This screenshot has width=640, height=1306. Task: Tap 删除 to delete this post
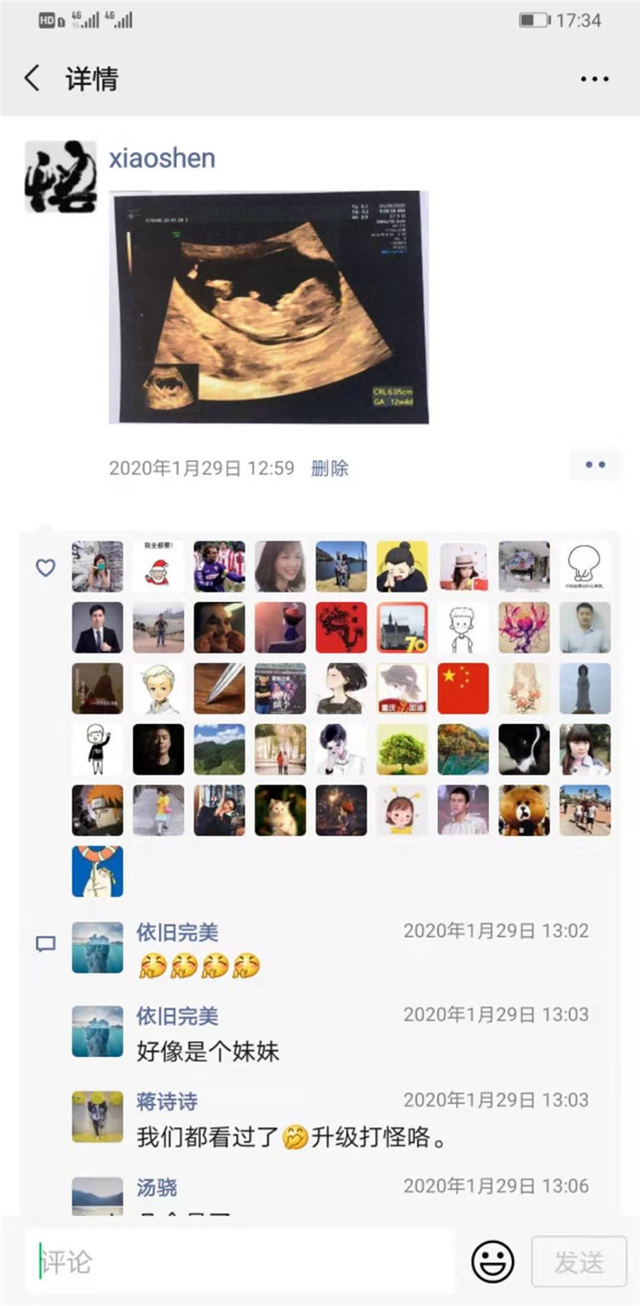click(330, 468)
